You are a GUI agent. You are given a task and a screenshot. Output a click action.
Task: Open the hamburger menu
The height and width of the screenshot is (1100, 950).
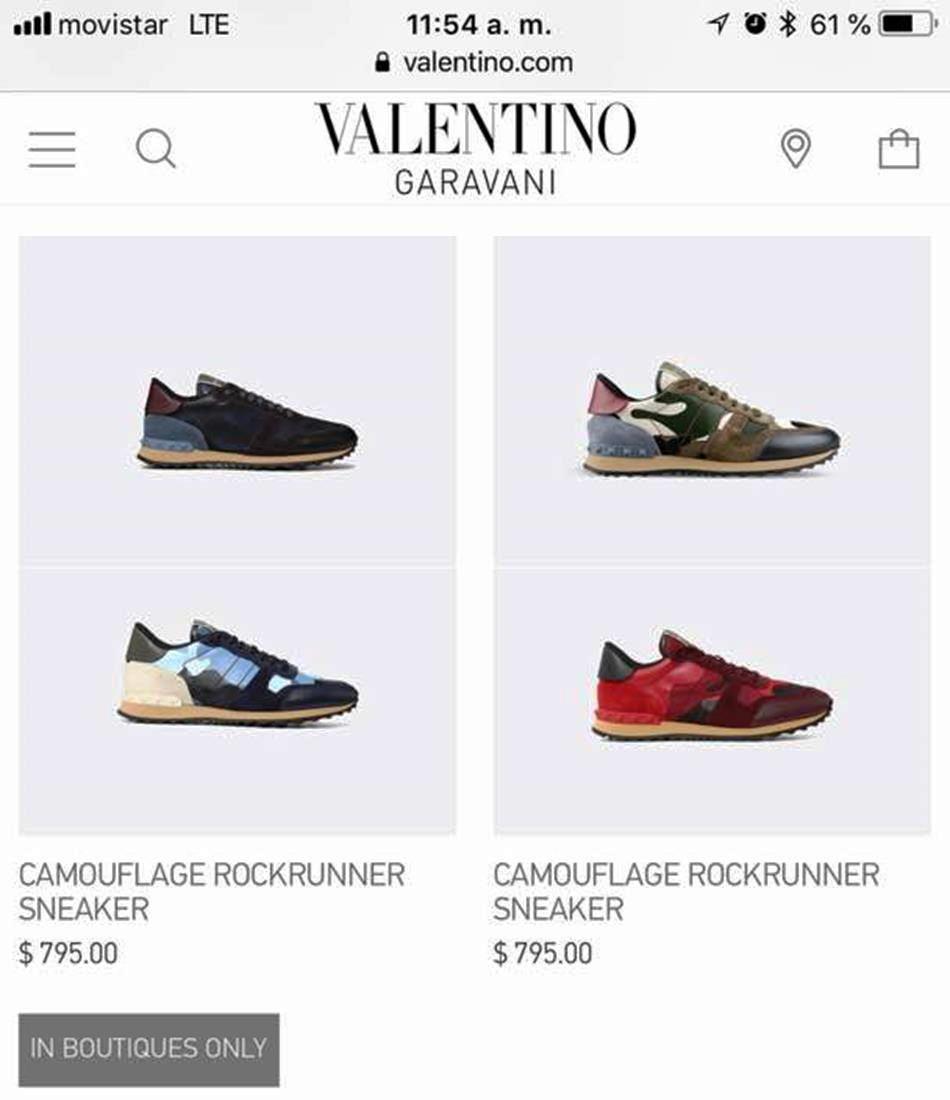click(52, 150)
